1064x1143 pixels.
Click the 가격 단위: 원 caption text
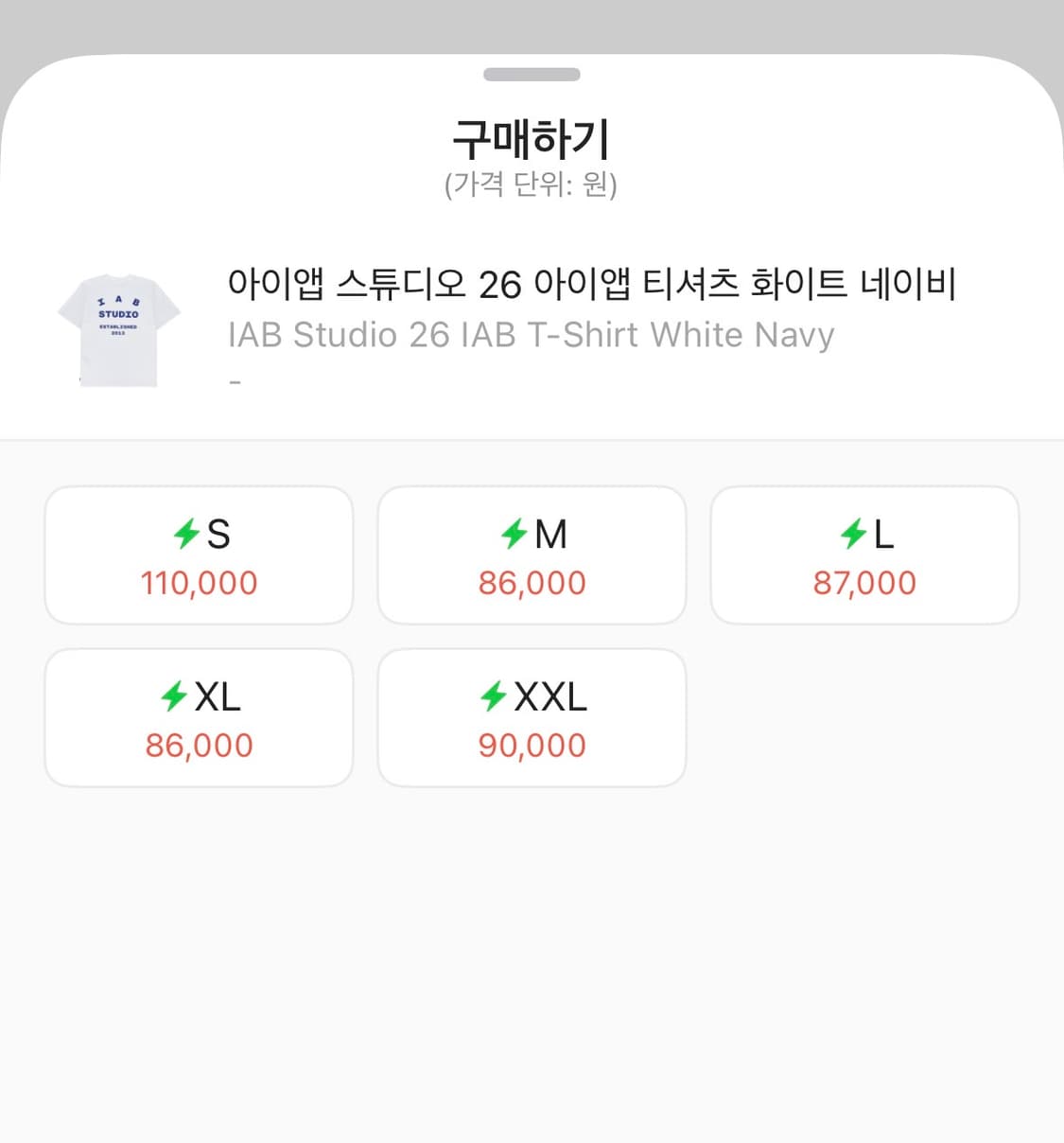tap(532, 186)
